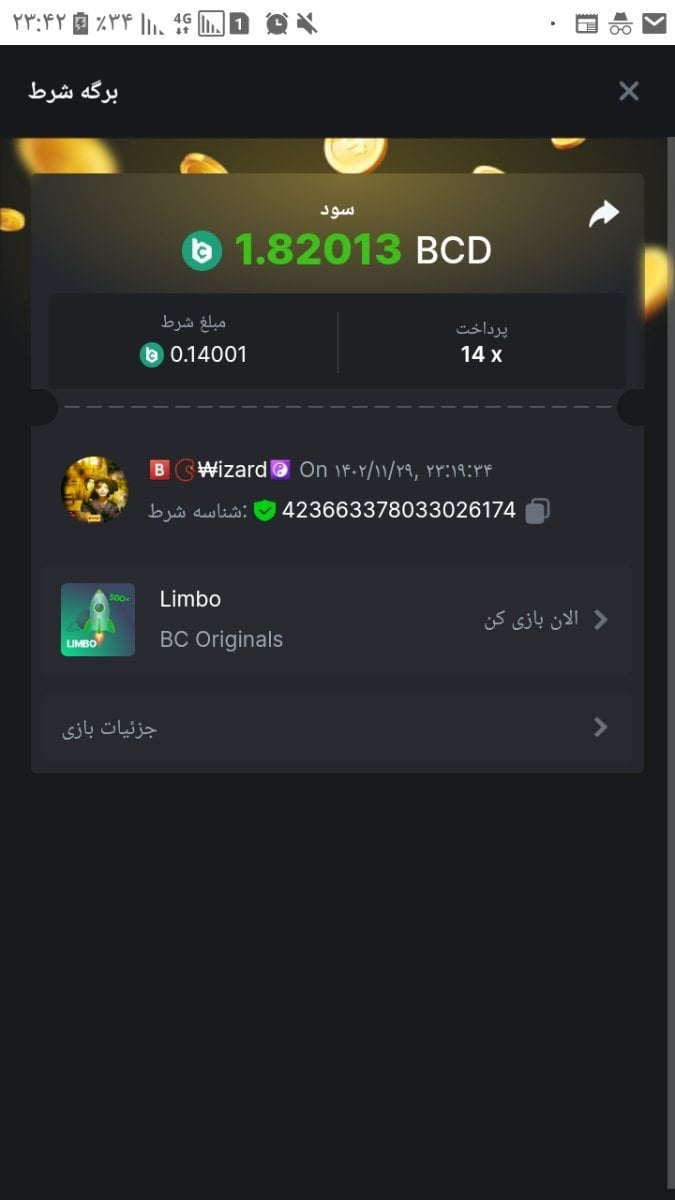
Task: Expand the game details row
Action: point(337,728)
